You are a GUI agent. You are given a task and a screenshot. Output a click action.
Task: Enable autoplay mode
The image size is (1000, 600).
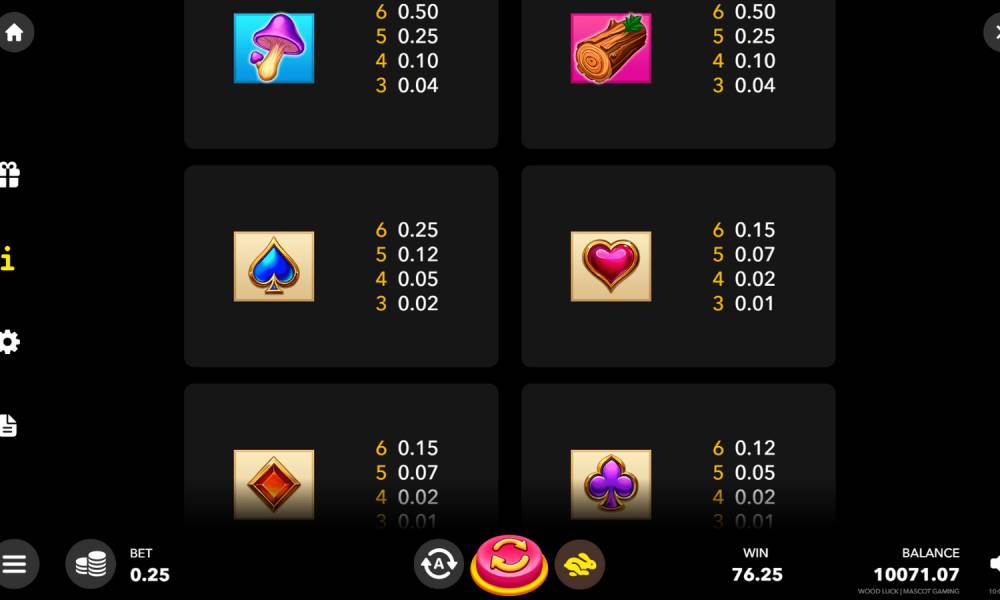[439, 564]
